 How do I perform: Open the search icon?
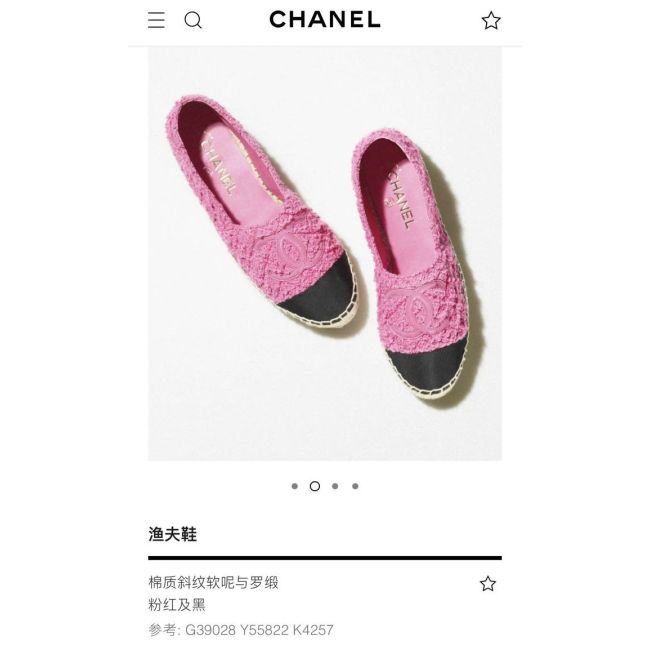pyautogui.click(x=193, y=20)
